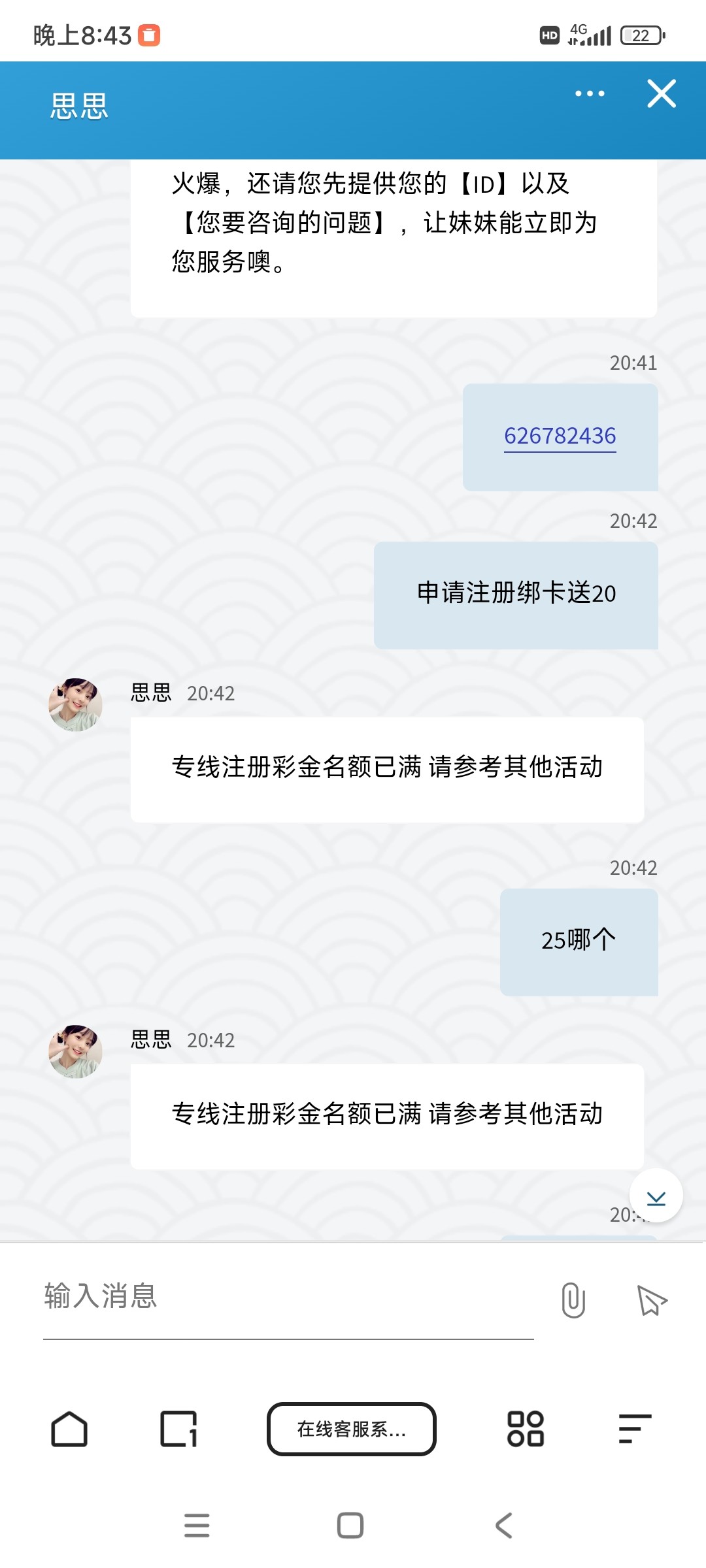
Task: Close the chat with 思思
Action: [x=661, y=93]
